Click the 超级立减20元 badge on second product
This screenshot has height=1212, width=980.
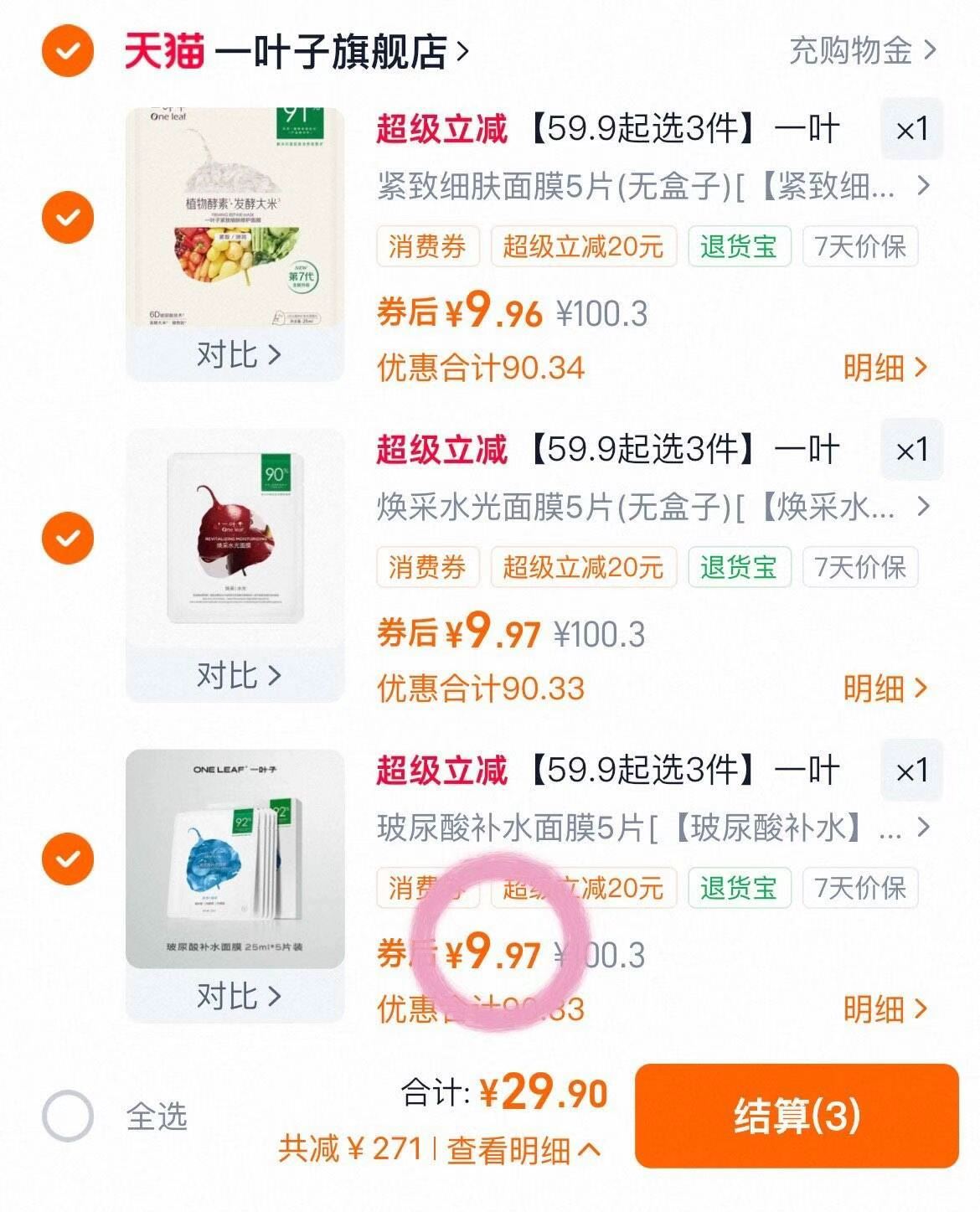coord(581,566)
